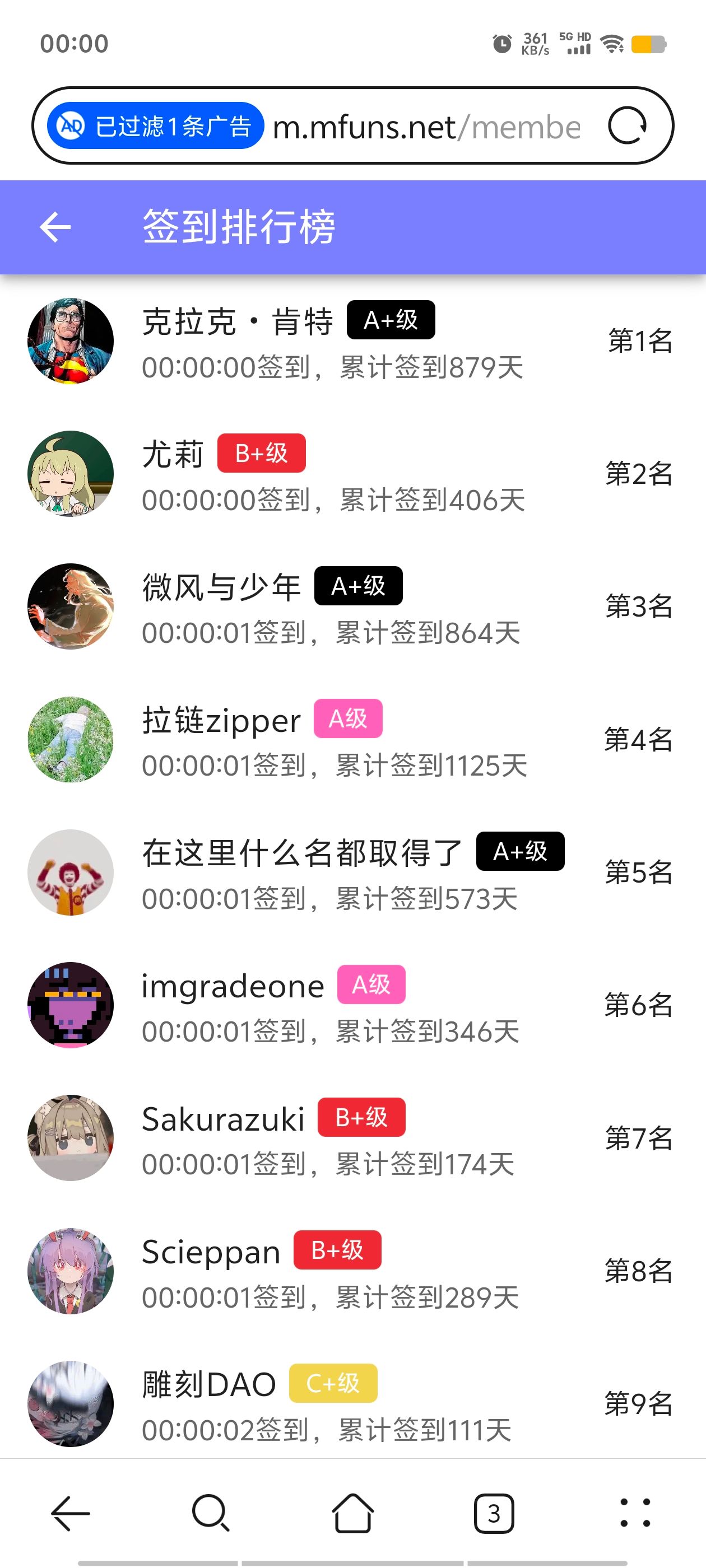This screenshot has width=706, height=1568.
Task: Tap the browser back arrow in bottom bar
Action: coord(69,1513)
